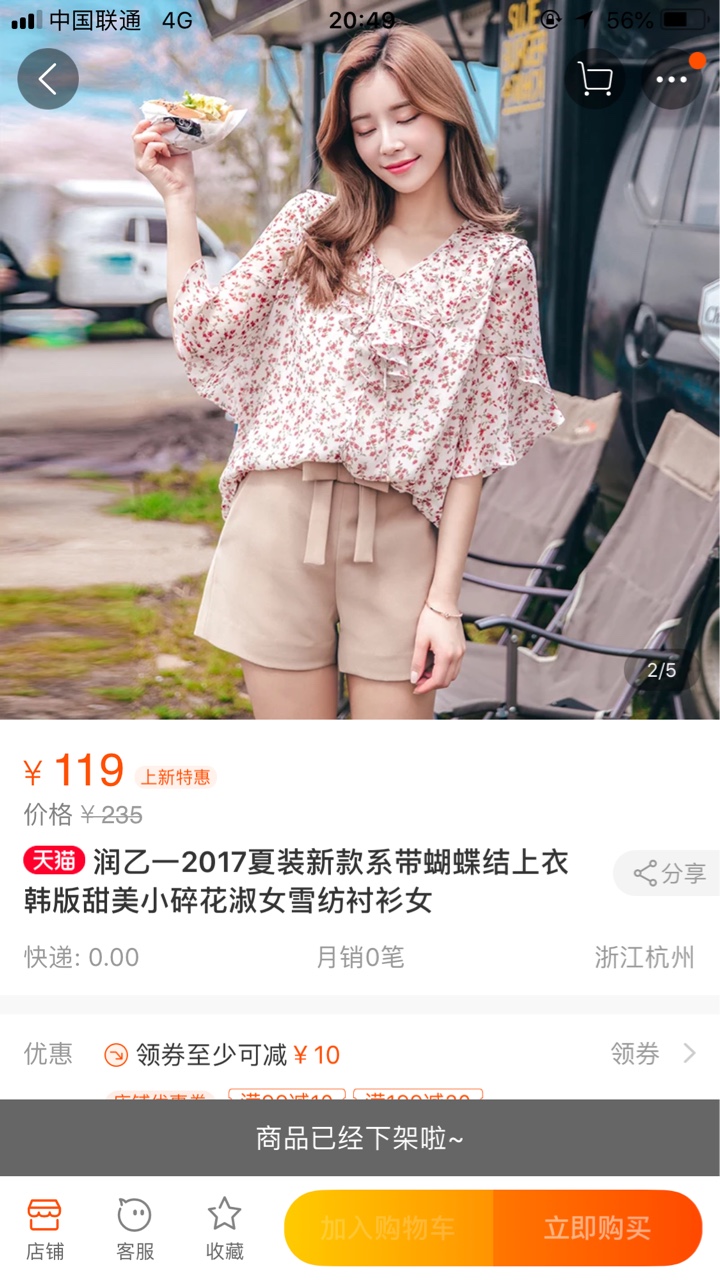Tap 立即购买 to buy now
The height and width of the screenshot is (1280, 720).
598,1228
